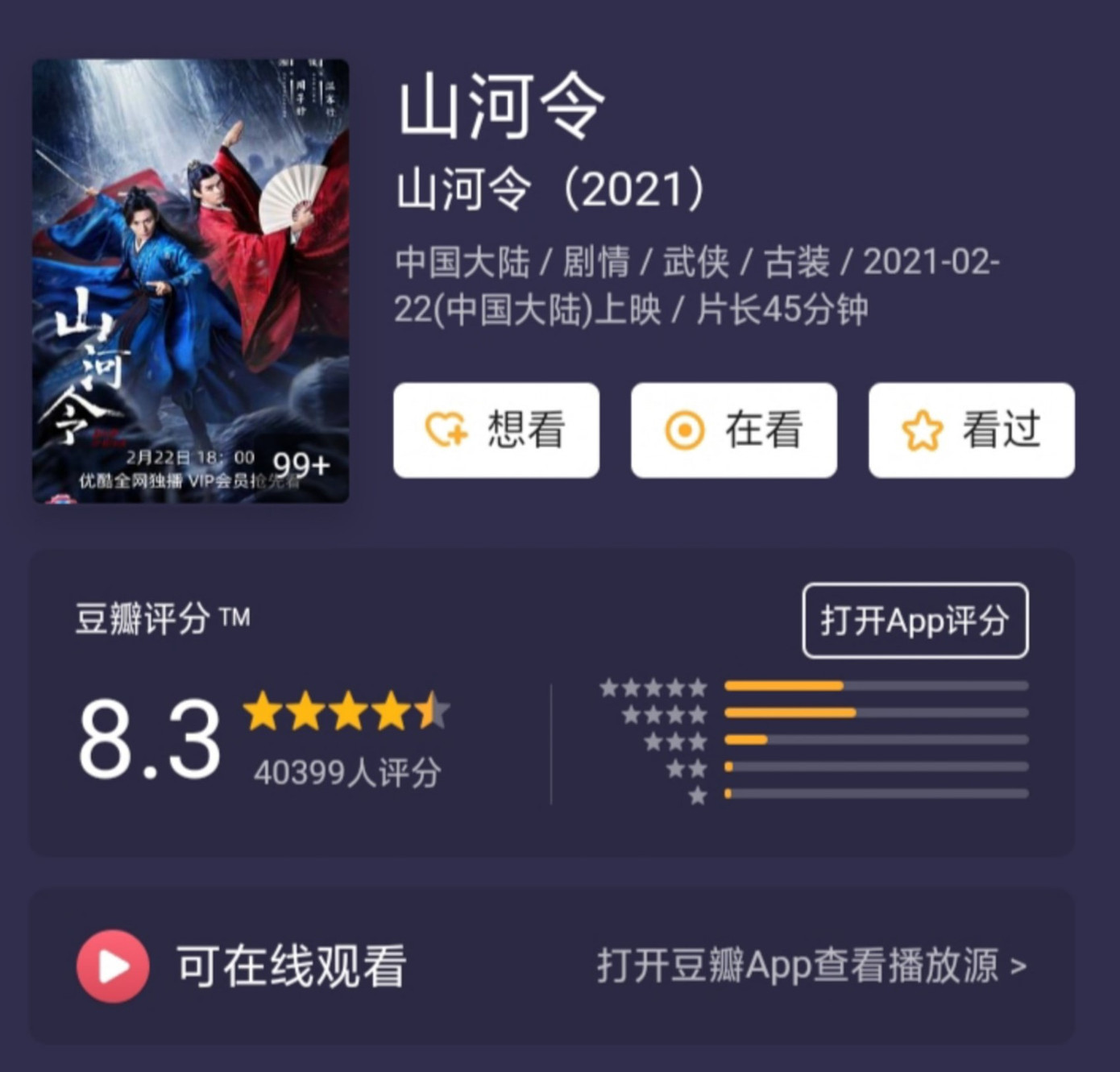Mark the show as 看过
The image size is (1120, 1072).
pyautogui.click(x=971, y=430)
